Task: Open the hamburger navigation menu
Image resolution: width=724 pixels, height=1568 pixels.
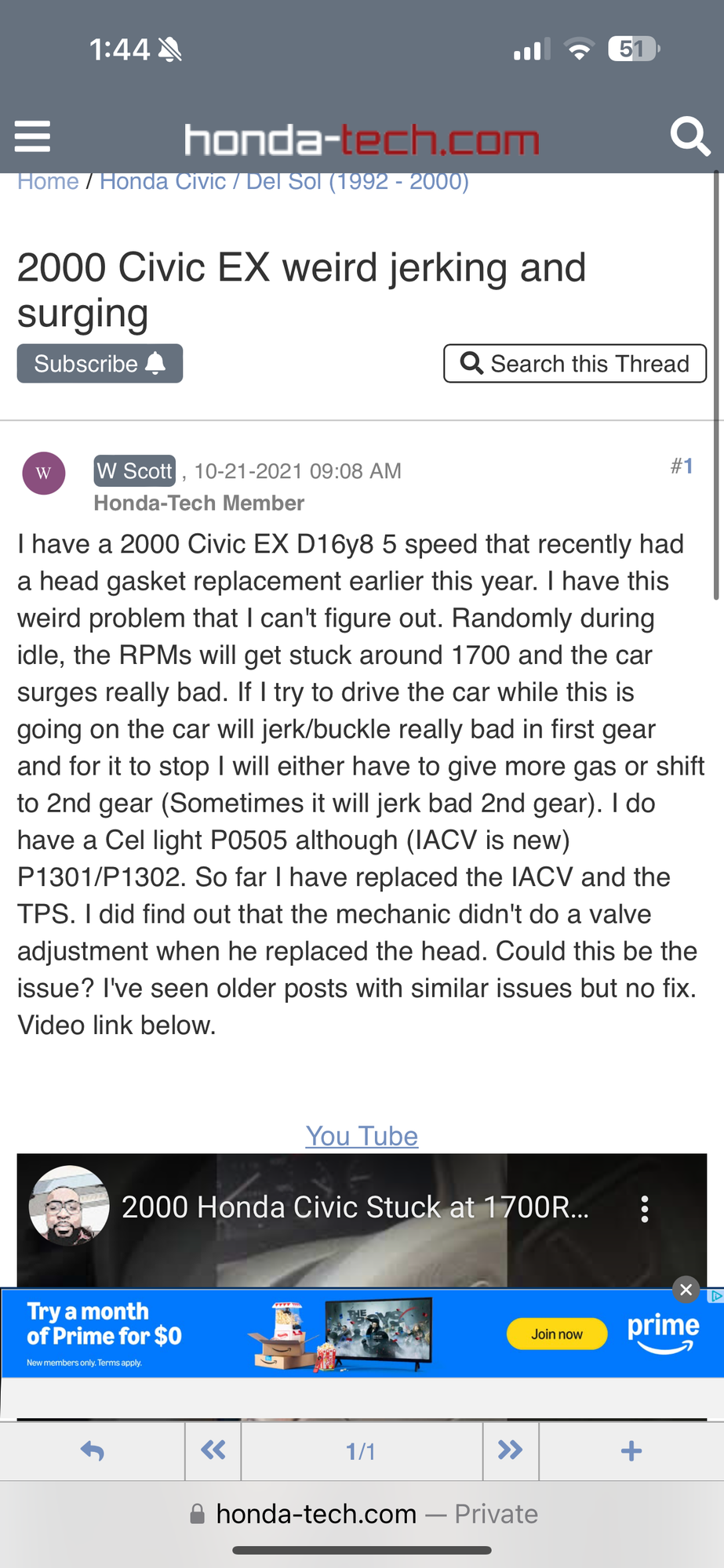Action: click(x=33, y=136)
